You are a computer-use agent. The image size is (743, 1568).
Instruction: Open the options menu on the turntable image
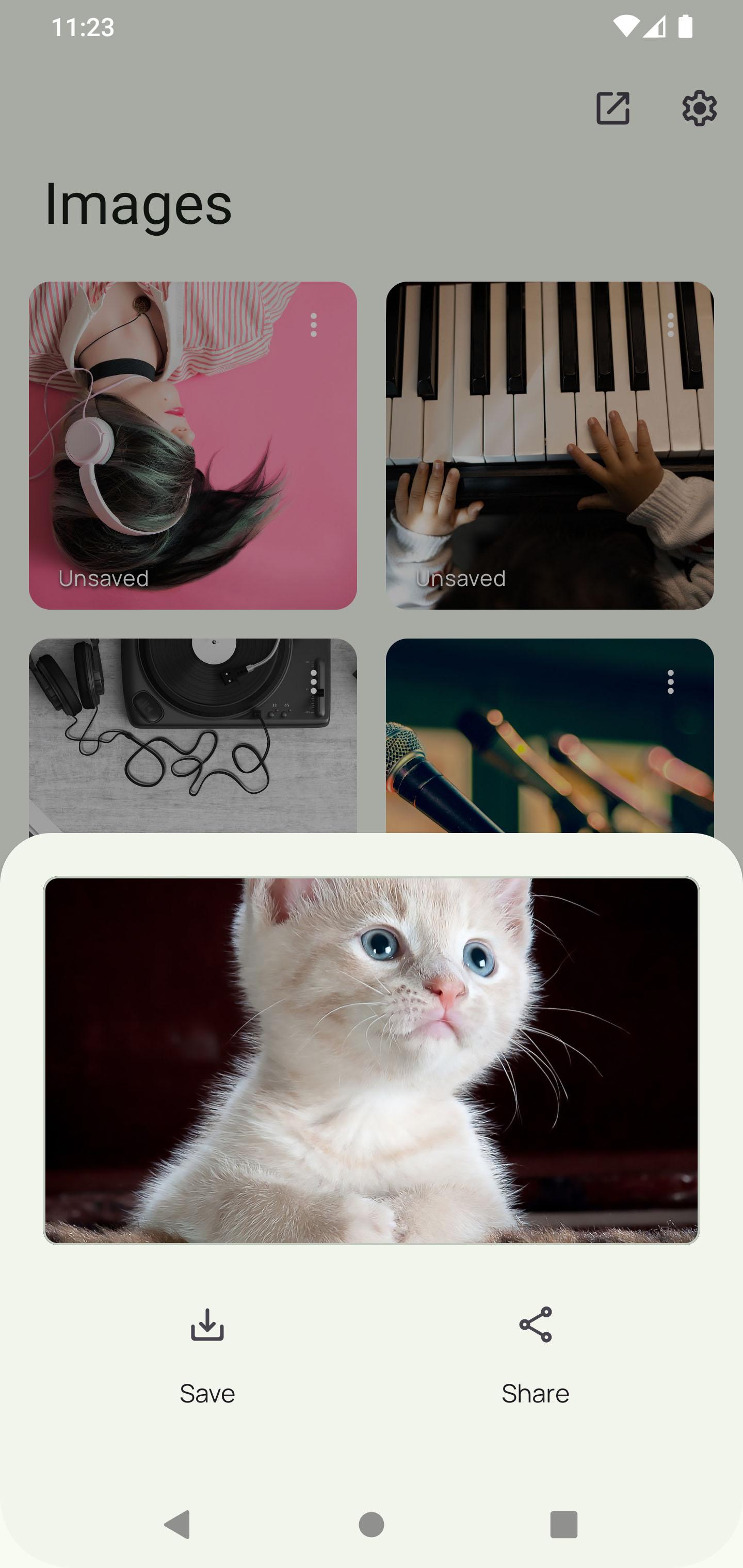point(314,682)
